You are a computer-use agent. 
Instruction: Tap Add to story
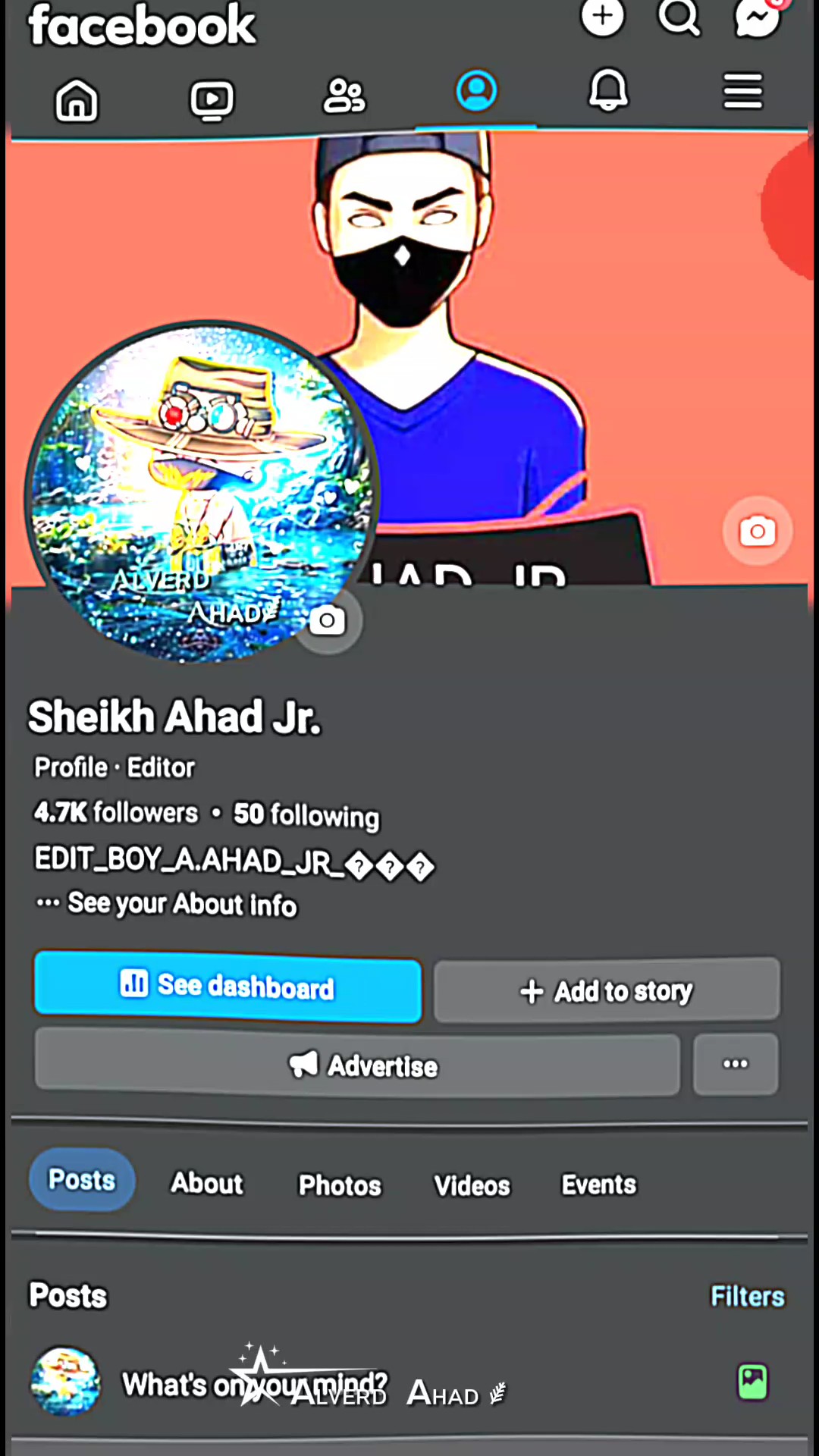[x=607, y=990]
